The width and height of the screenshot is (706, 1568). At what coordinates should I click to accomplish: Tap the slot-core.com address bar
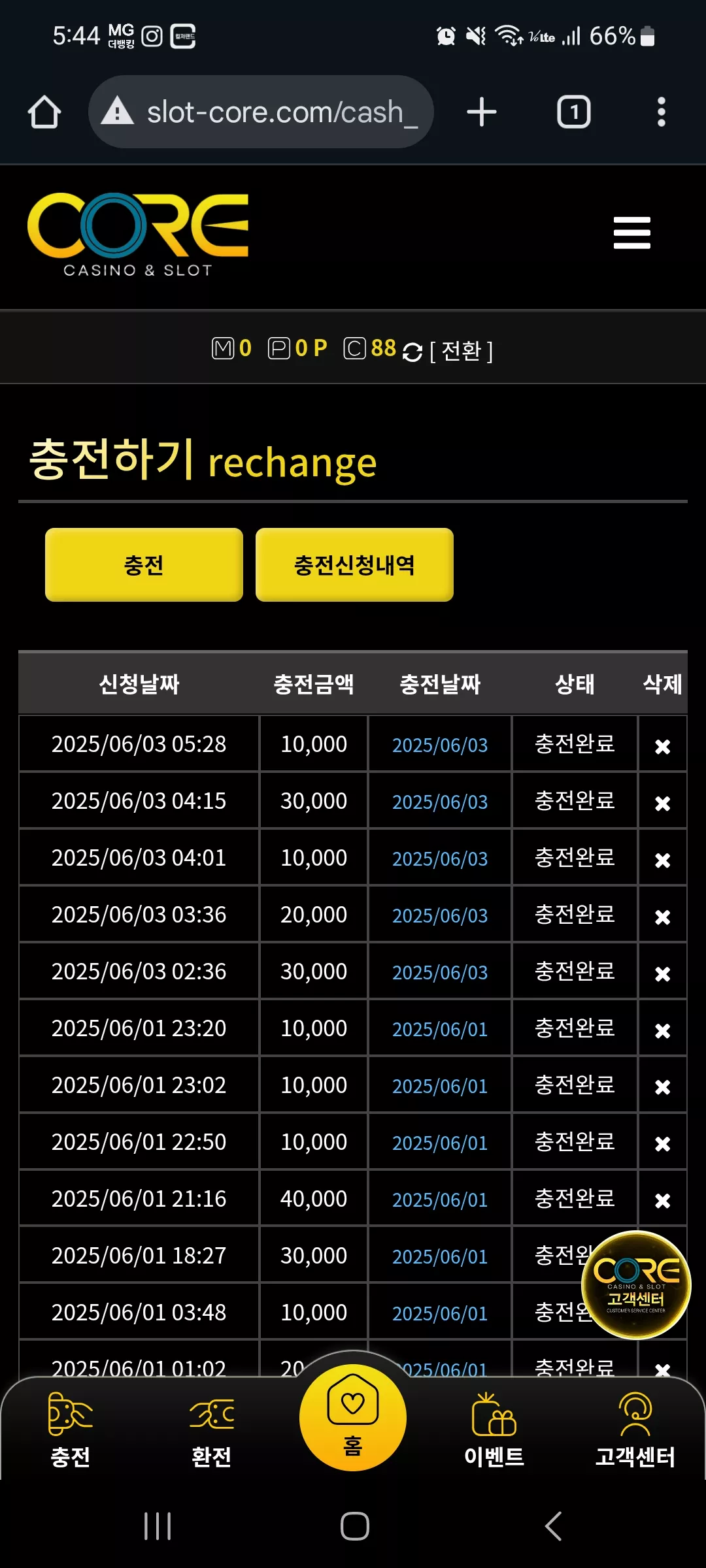261,112
